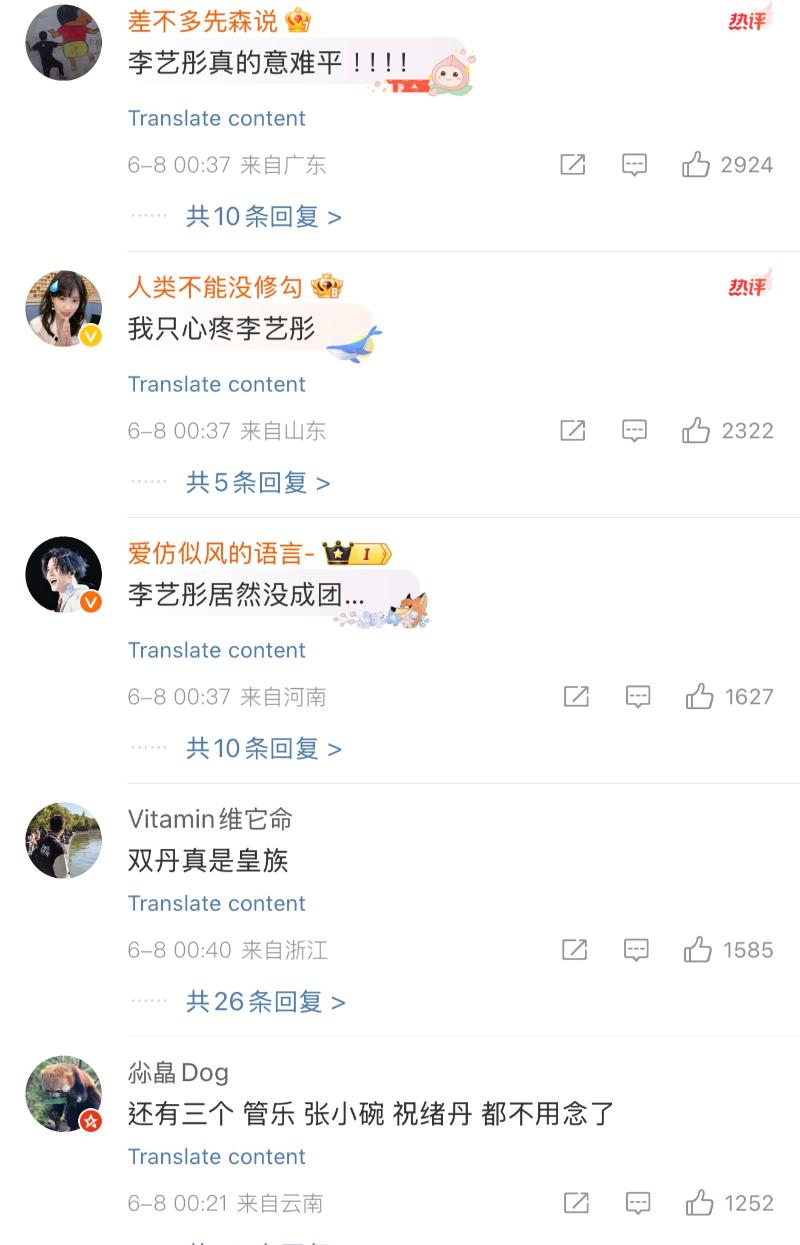Image resolution: width=800 pixels, height=1245 pixels.
Task: Expand 共10条回复 under 差不多先森说's comment
Action: click(263, 217)
